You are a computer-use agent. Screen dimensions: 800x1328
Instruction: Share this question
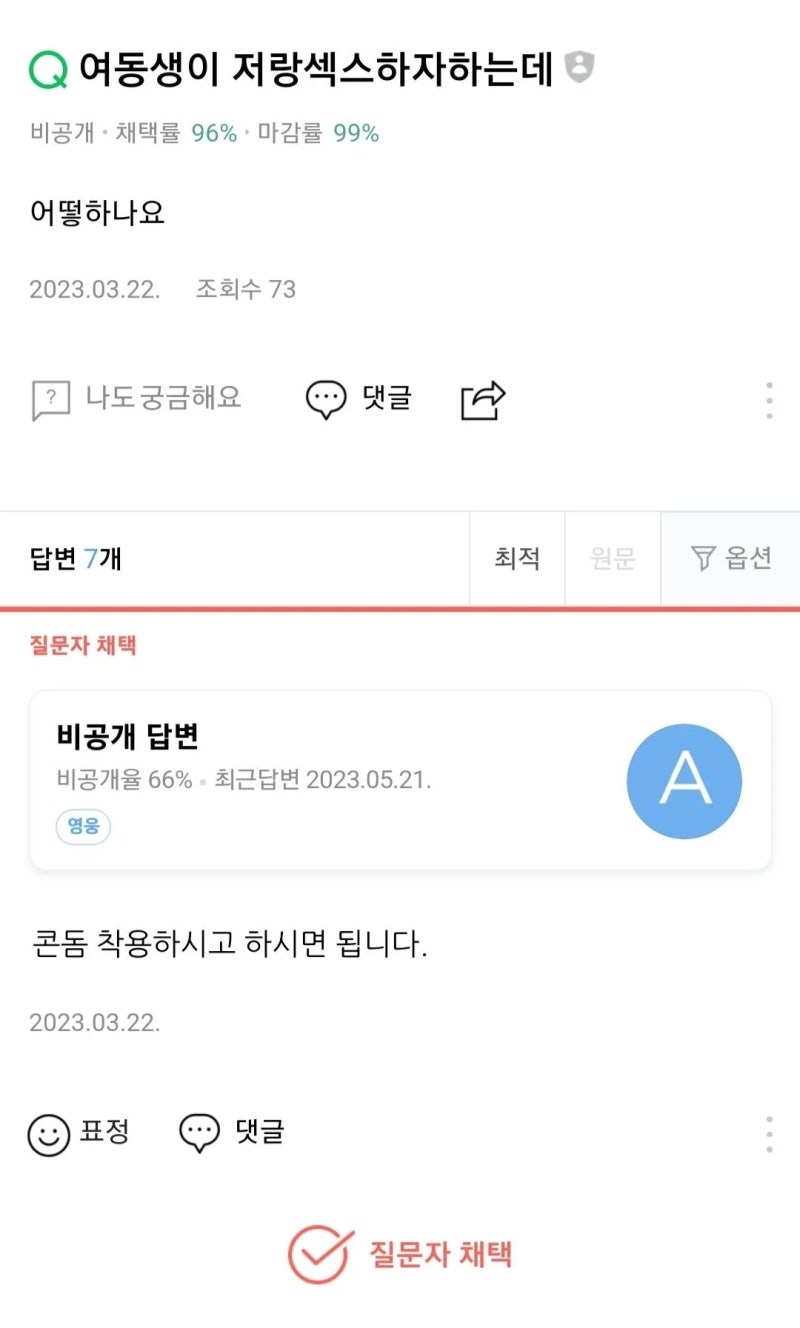(x=483, y=400)
